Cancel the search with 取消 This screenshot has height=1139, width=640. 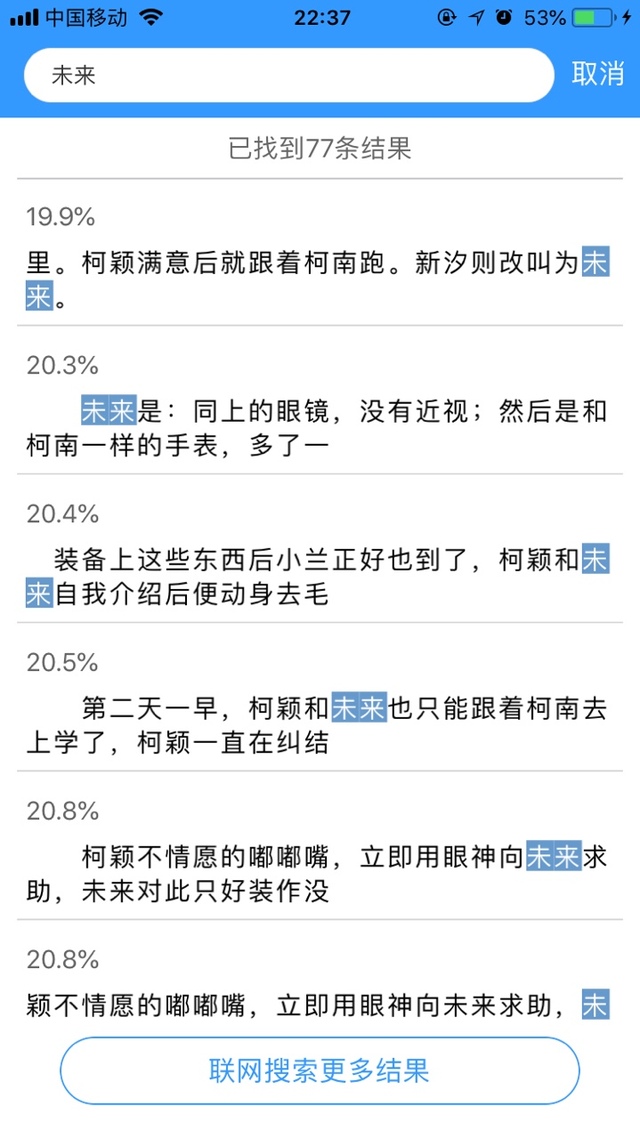pos(597,74)
